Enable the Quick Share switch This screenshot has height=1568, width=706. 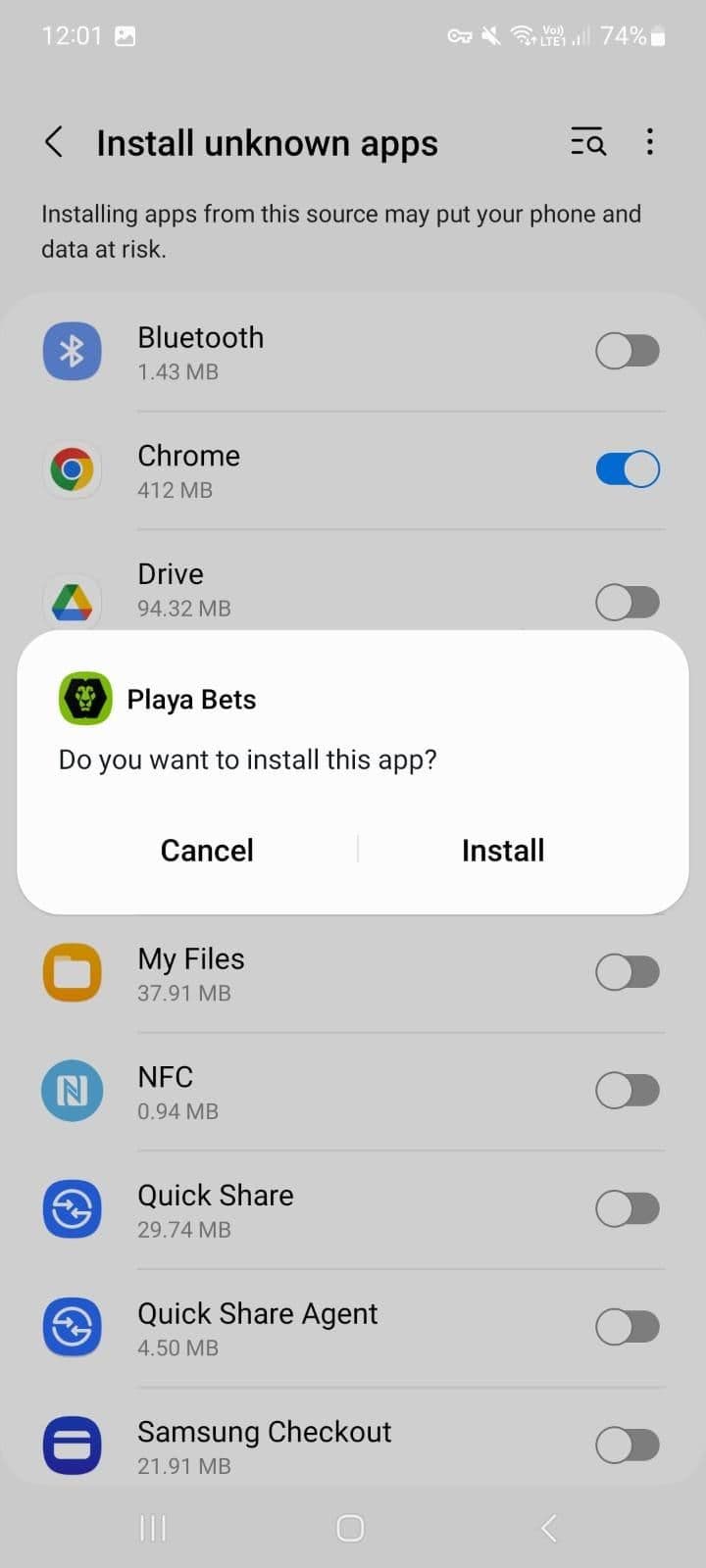(628, 1208)
